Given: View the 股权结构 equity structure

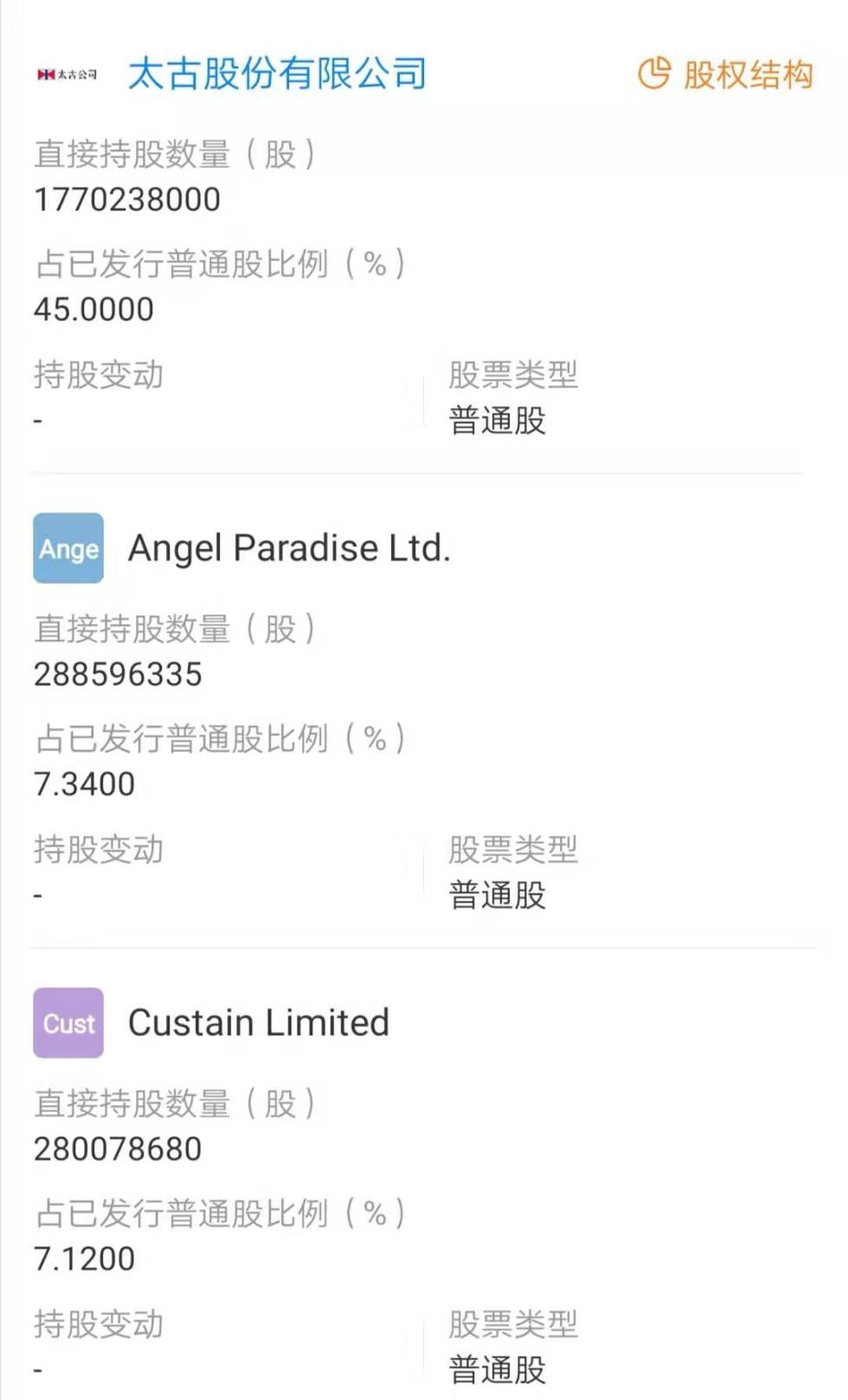Looking at the screenshot, I should (x=726, y=74).
